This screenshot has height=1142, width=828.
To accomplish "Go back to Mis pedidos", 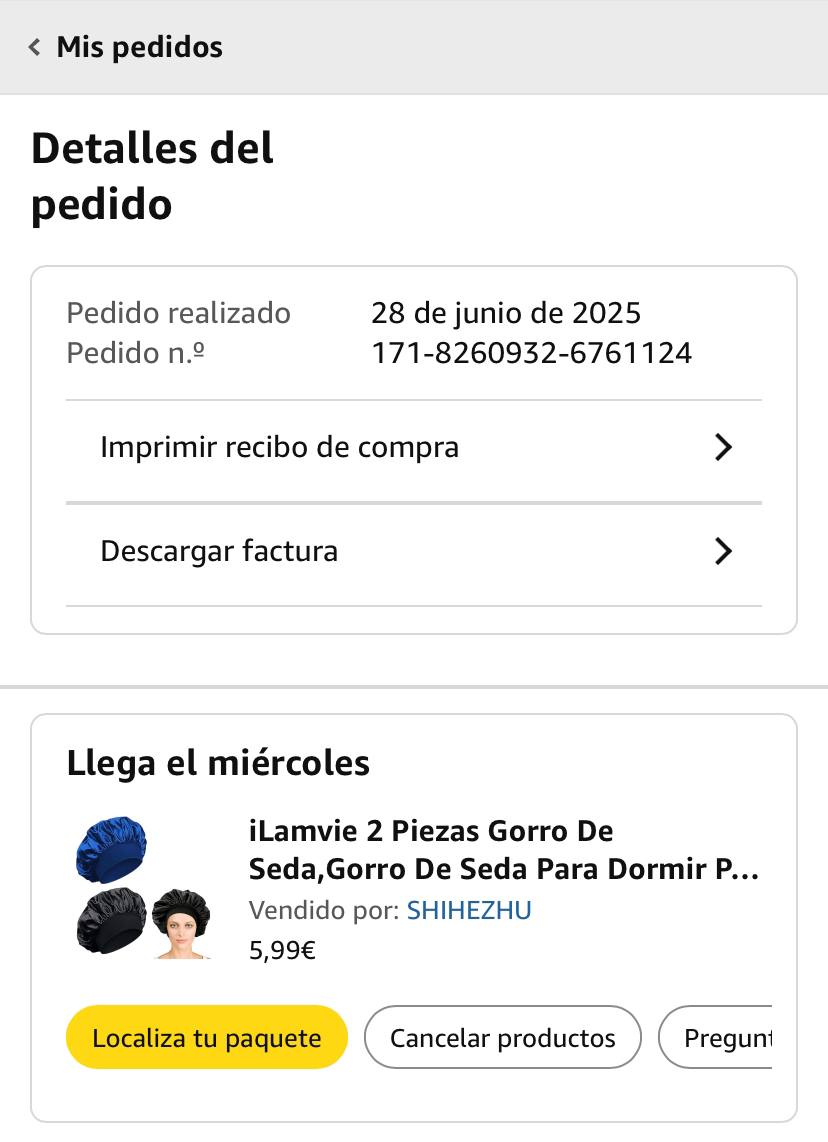I will 125,47.
